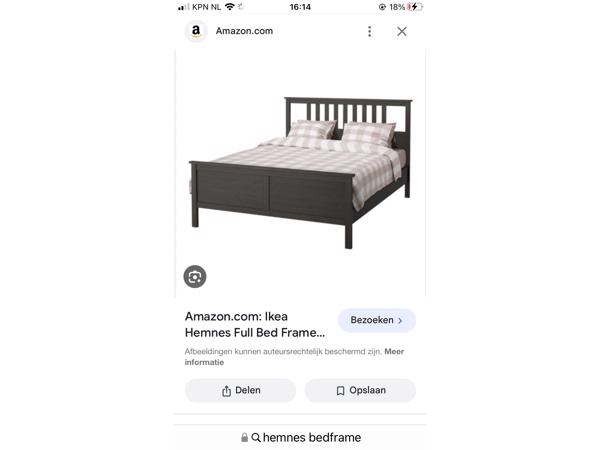Open the three-dot overflow menu
The height and width of the screenshot is (450, 600).
(369, 32)
